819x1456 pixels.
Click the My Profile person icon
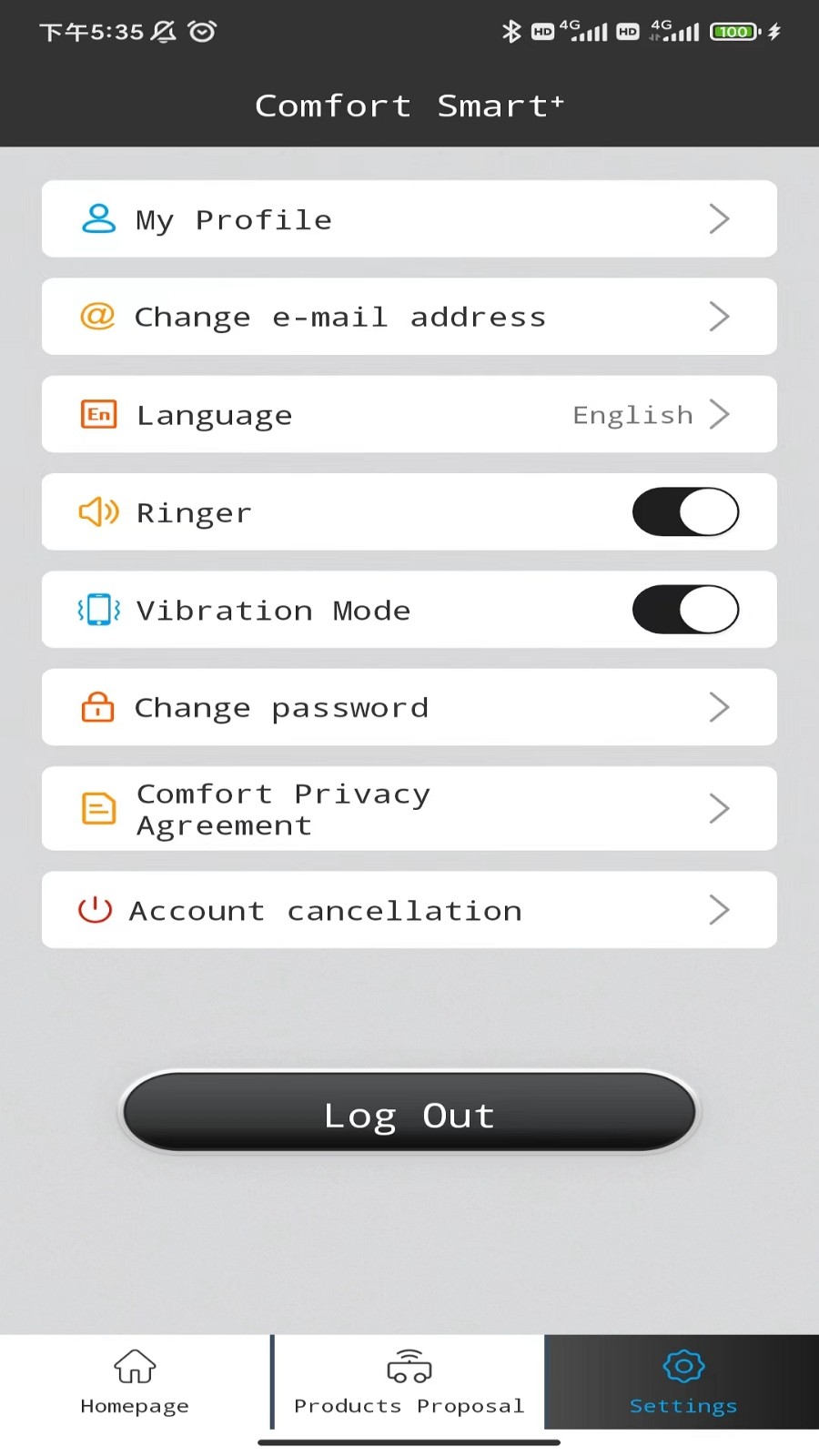(99, 218)
